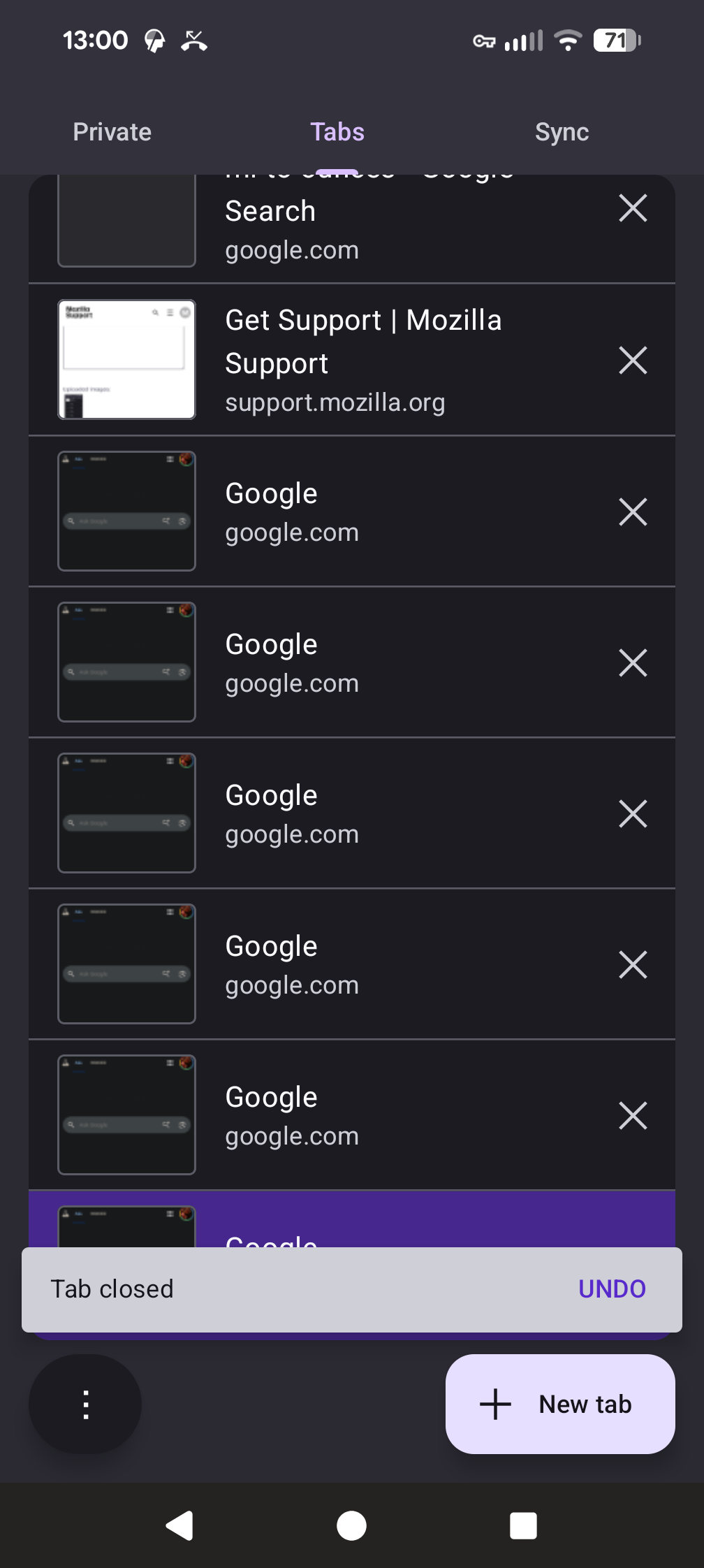Viewport: 704px width, 1568px height.
Task: Tap UNDO to restore the closed tab
Action: [612, 1289]
